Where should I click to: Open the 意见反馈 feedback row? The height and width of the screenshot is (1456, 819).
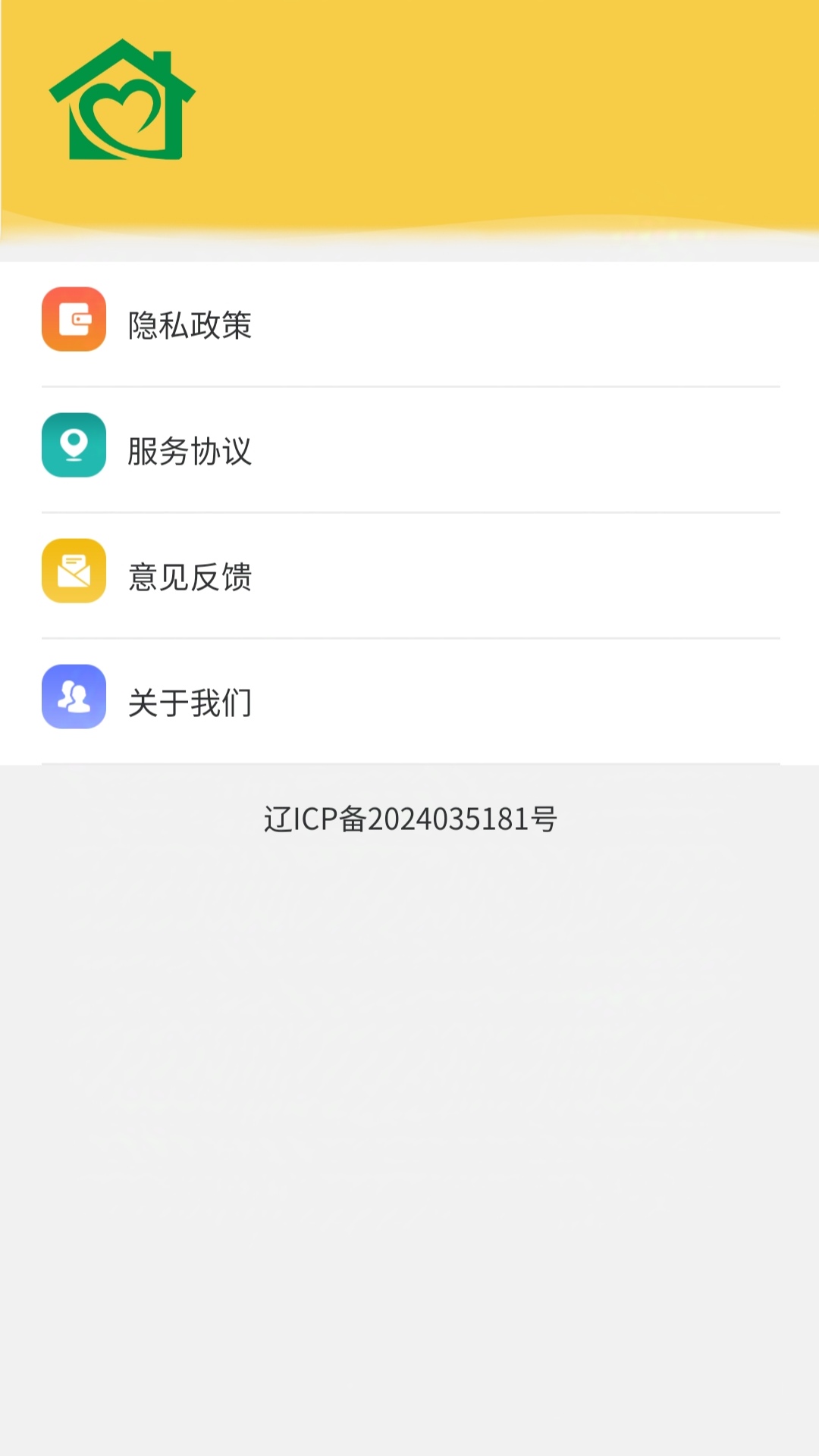409,576
